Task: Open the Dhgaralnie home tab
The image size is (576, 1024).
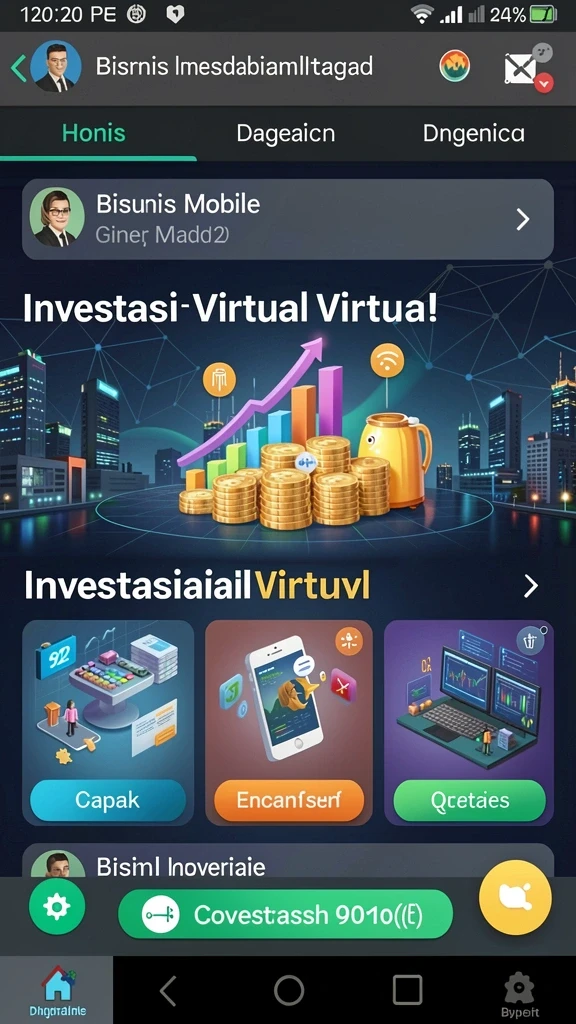Action: tap(57, 990)
